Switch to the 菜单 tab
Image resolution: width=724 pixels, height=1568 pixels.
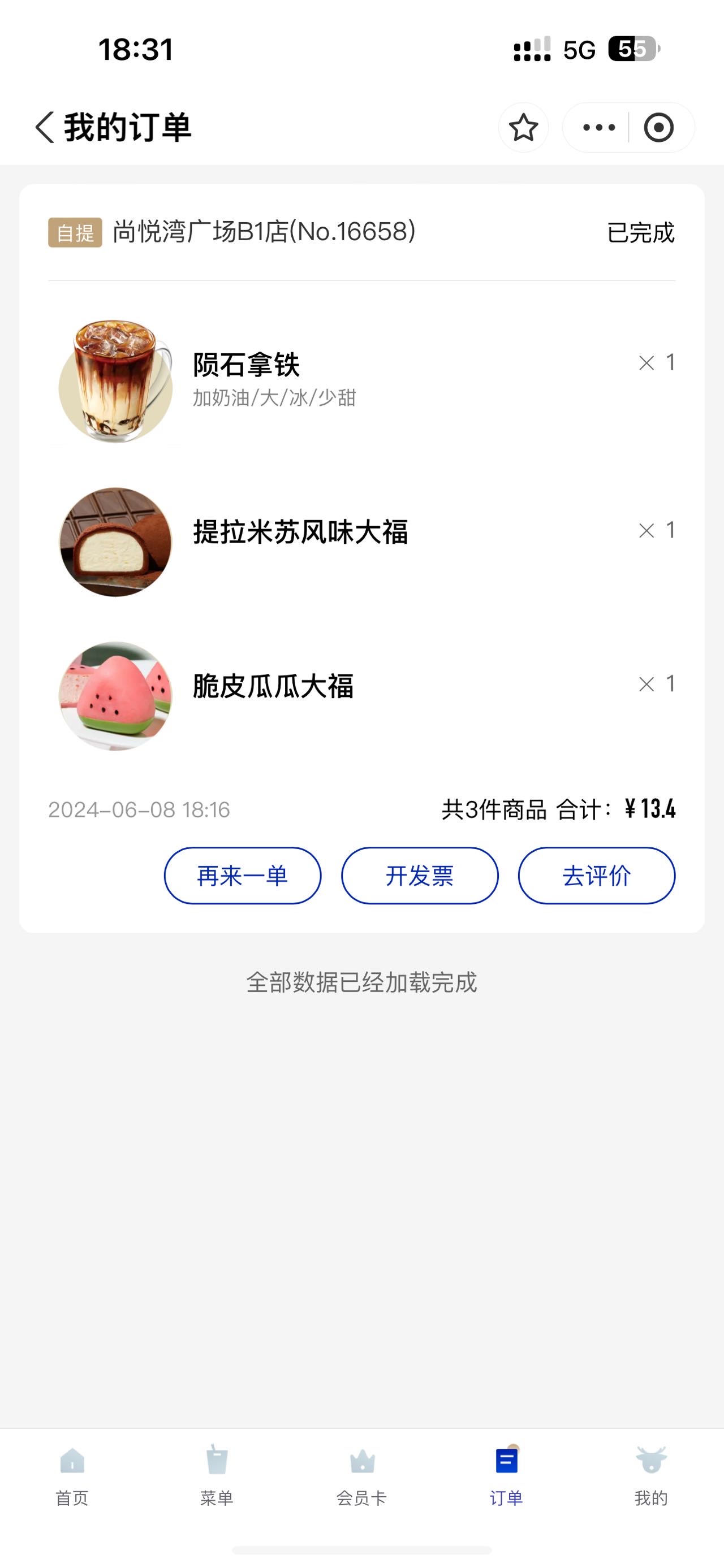(217, 1476)
